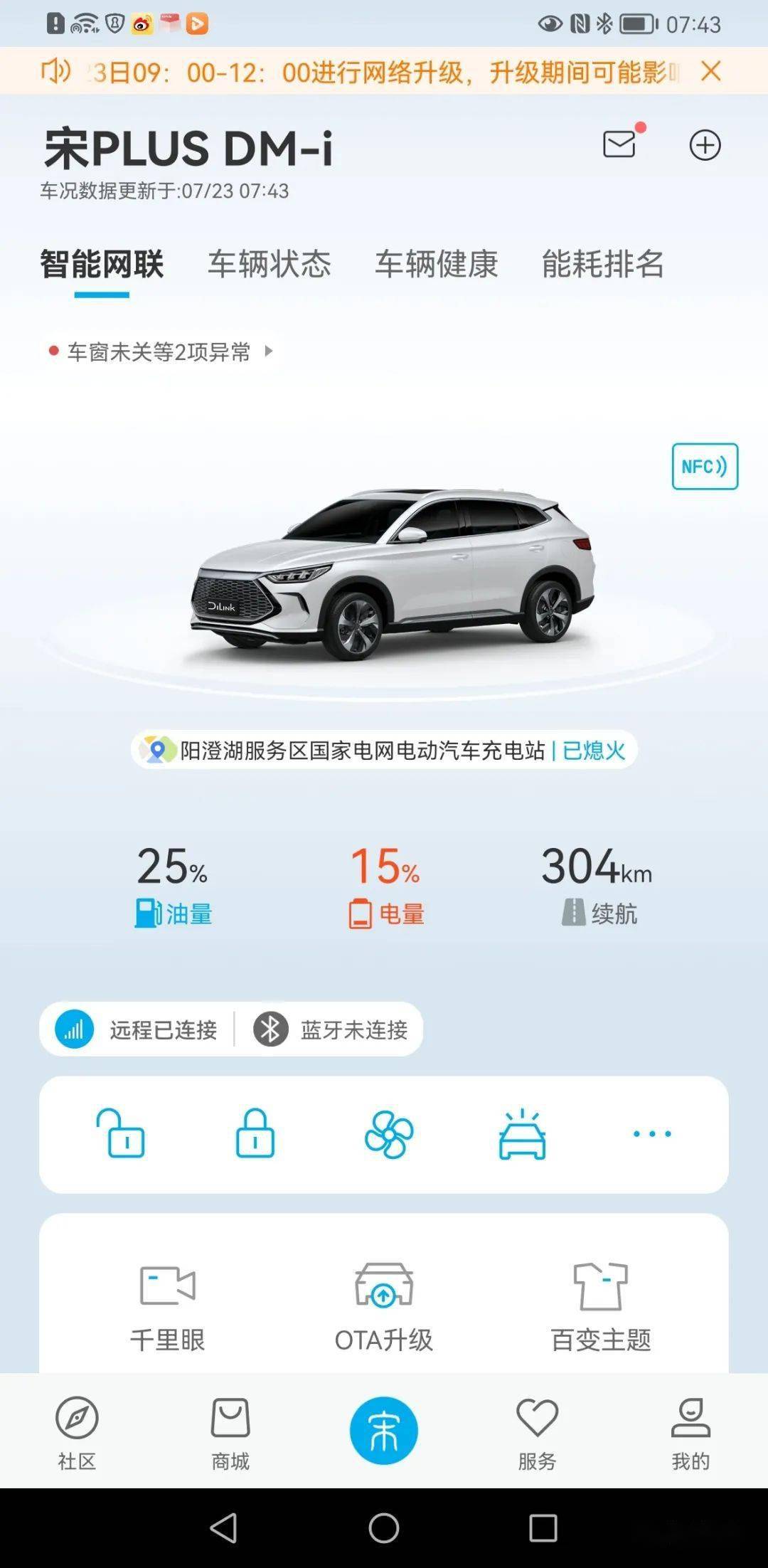Expand the 车窗未关等2项异常 warning
The image size is (768, 1568).
point(161,351)
